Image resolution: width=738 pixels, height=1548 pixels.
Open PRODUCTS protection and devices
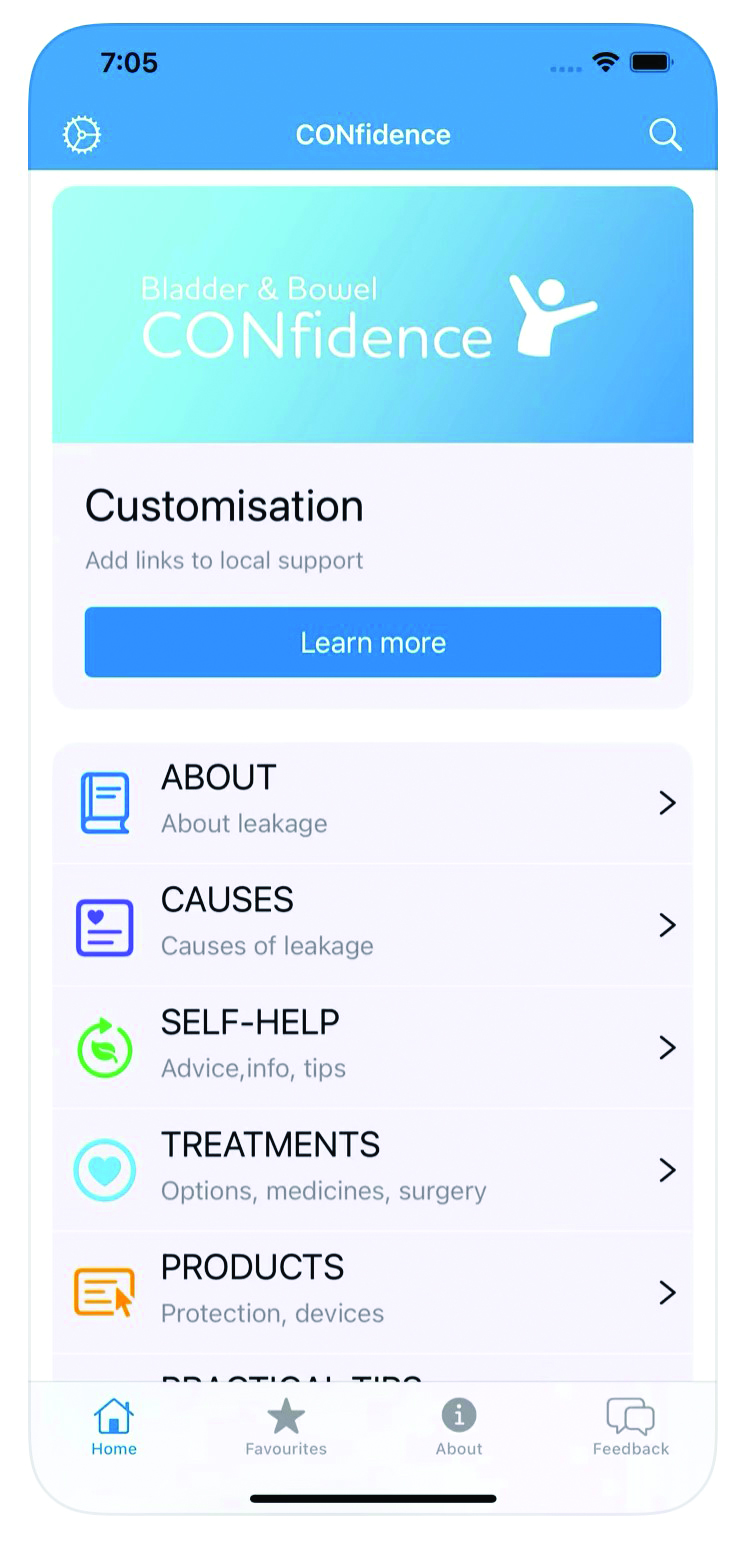pyautogui.click(x=373, y=1292)
